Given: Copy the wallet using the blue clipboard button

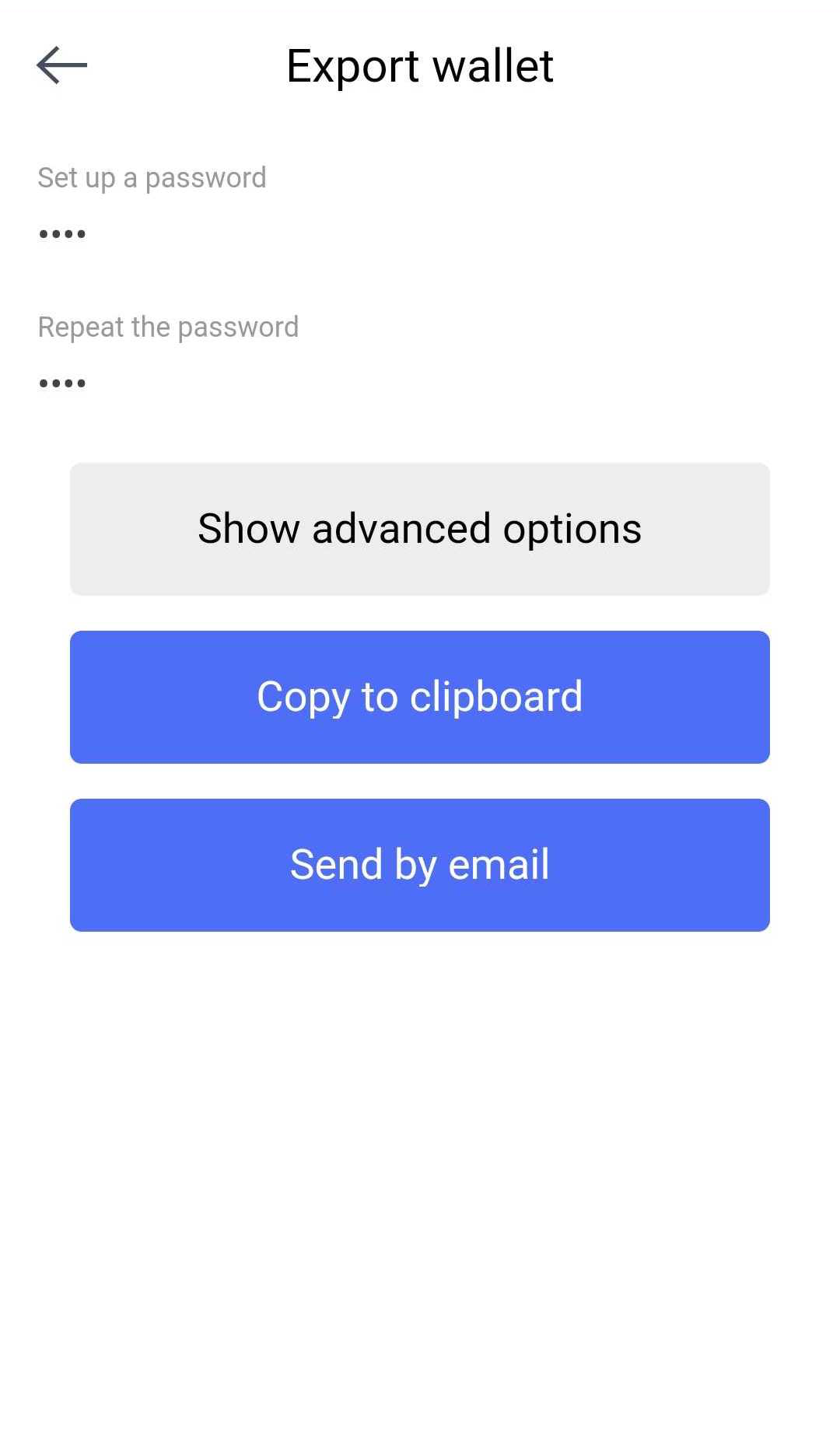Looking at the screenshot, I should [x=420, y=696].
